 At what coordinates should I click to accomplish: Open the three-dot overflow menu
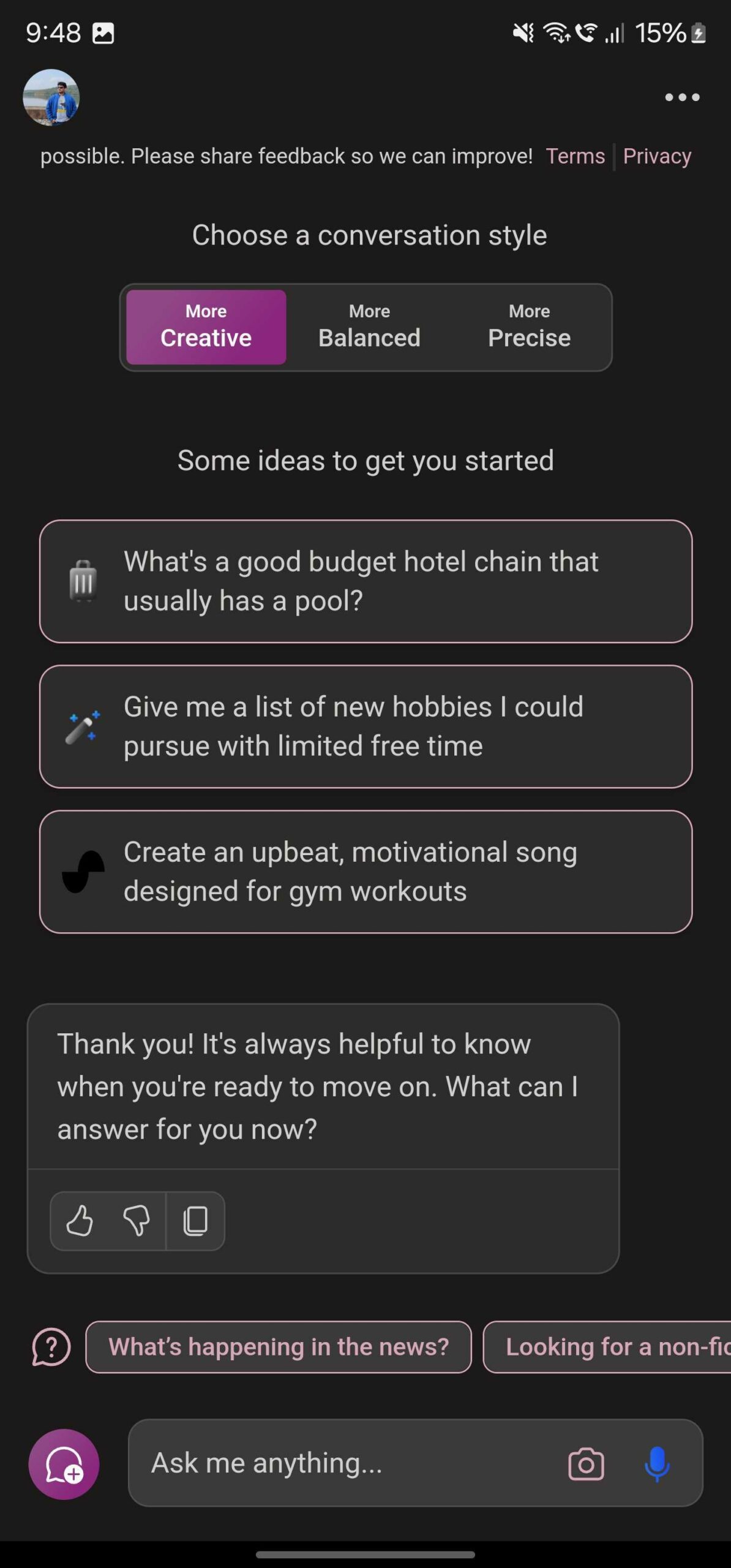tap(682, 97)
